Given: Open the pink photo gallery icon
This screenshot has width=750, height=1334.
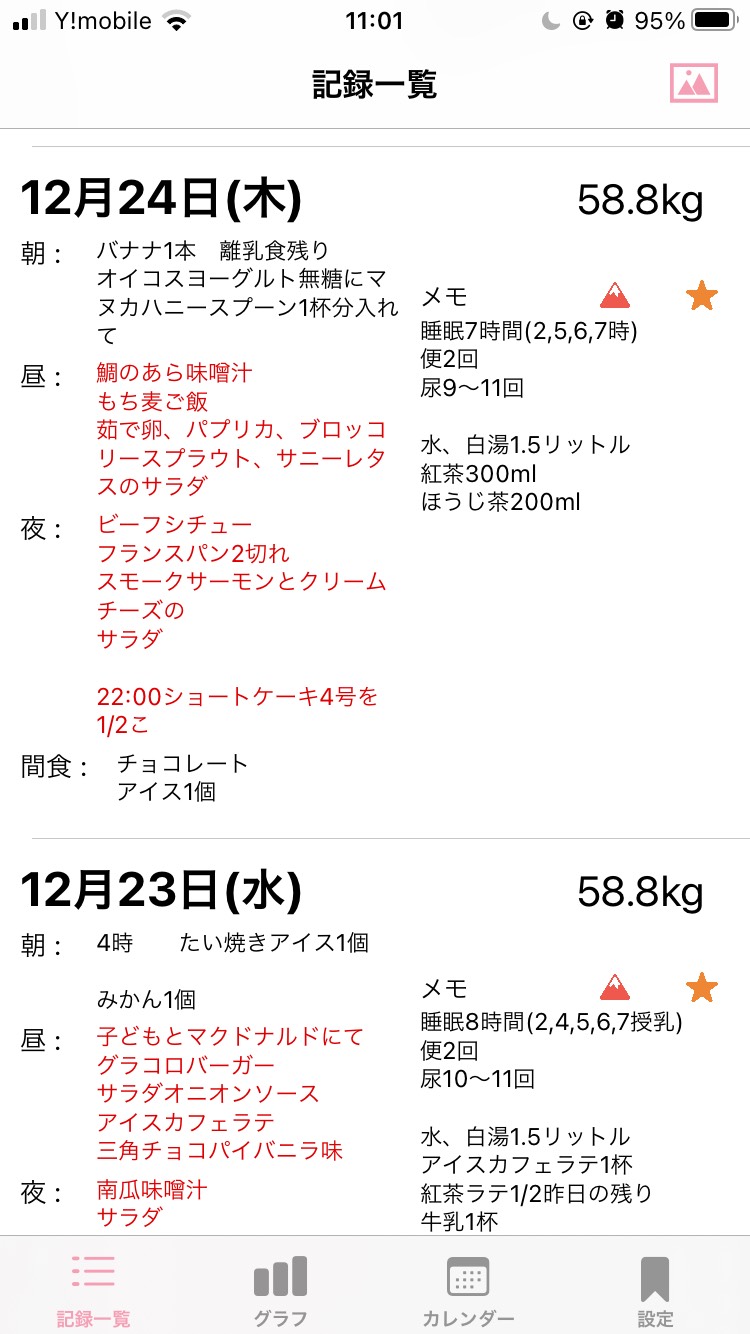Looking at the screenshot, I should (694, 83).
